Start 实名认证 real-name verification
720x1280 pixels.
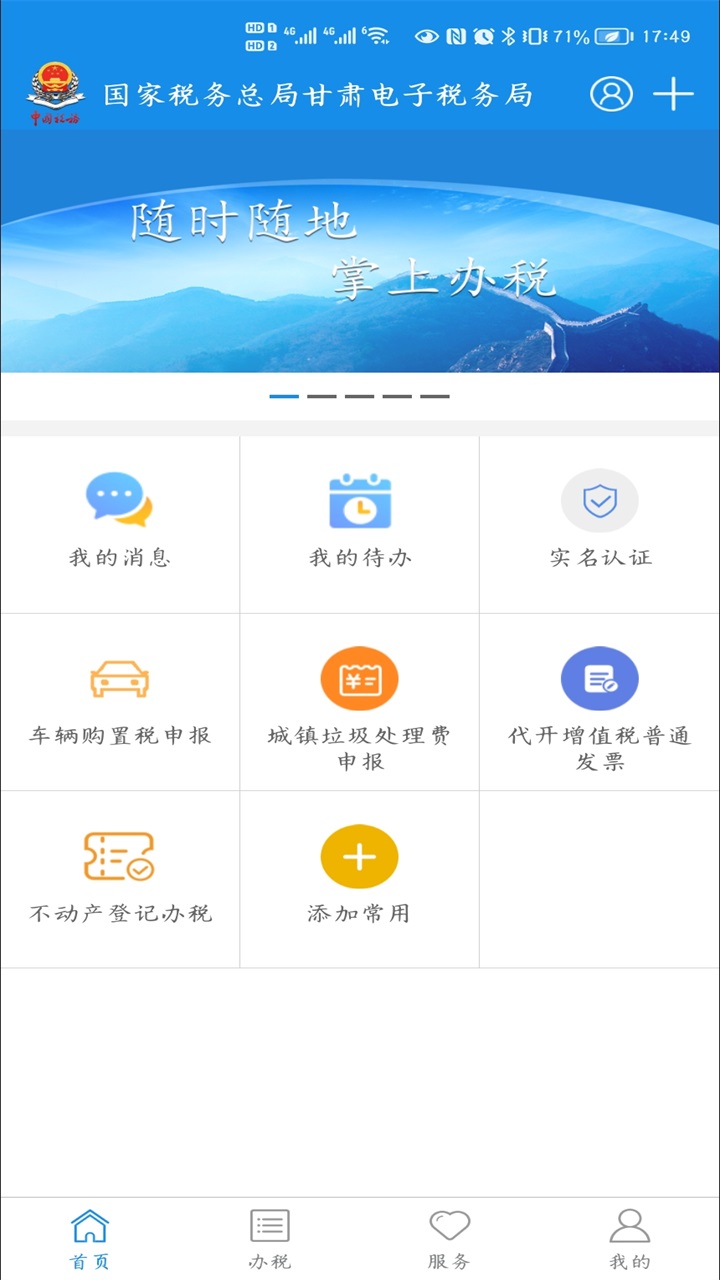tap(598, 520)
